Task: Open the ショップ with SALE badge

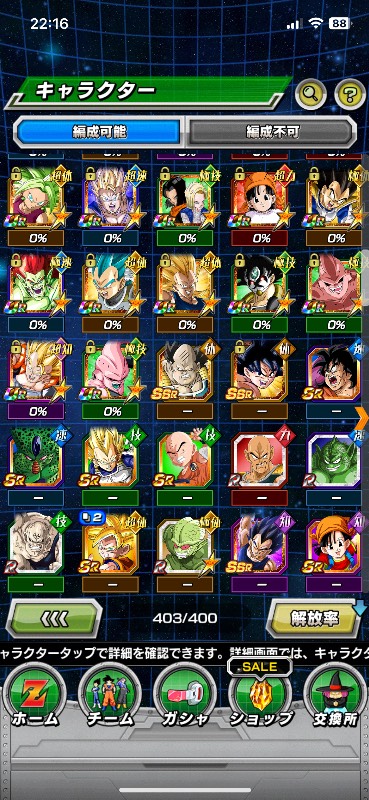Action: [260, 696]
